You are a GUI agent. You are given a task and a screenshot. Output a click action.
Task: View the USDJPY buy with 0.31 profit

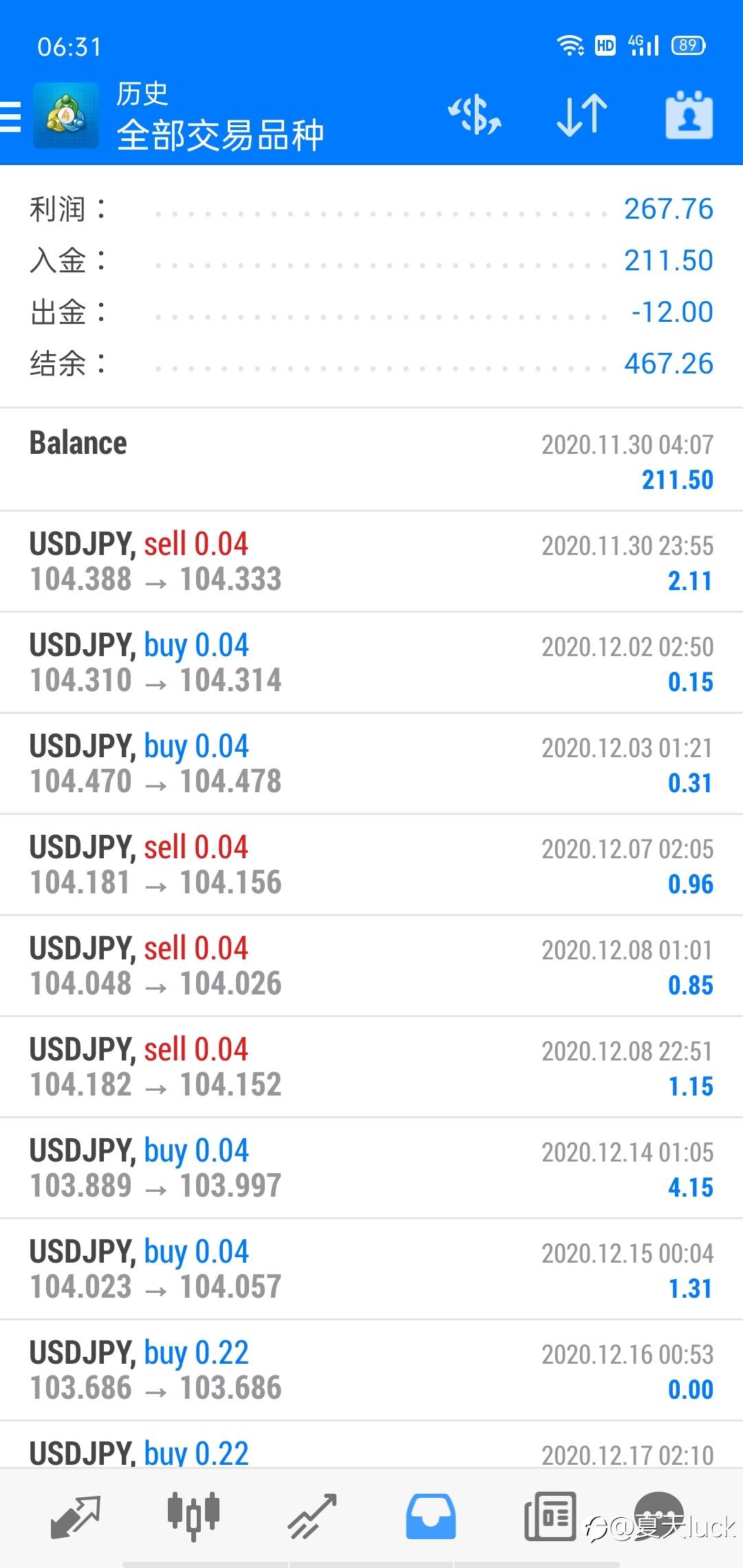click(371, 763)
